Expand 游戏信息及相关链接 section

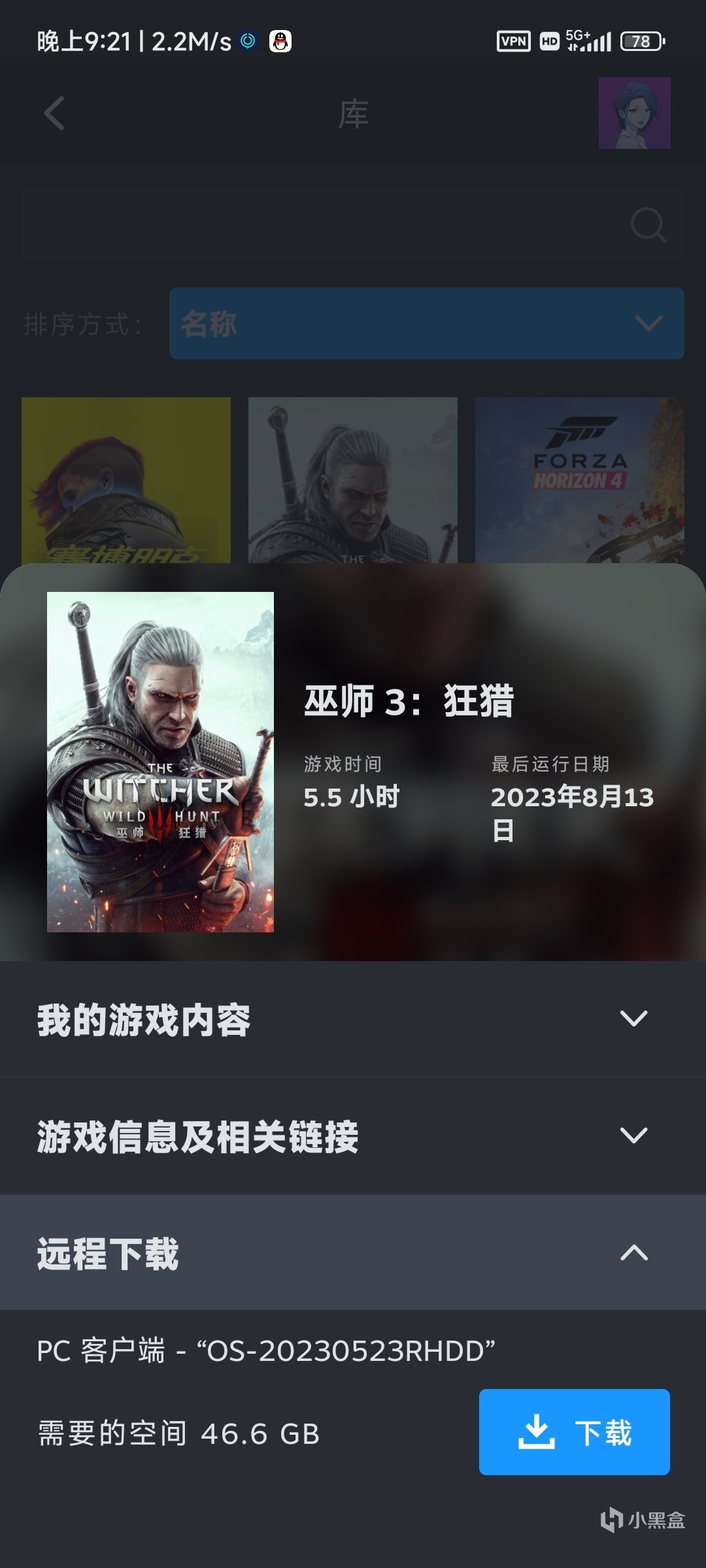353,1136
